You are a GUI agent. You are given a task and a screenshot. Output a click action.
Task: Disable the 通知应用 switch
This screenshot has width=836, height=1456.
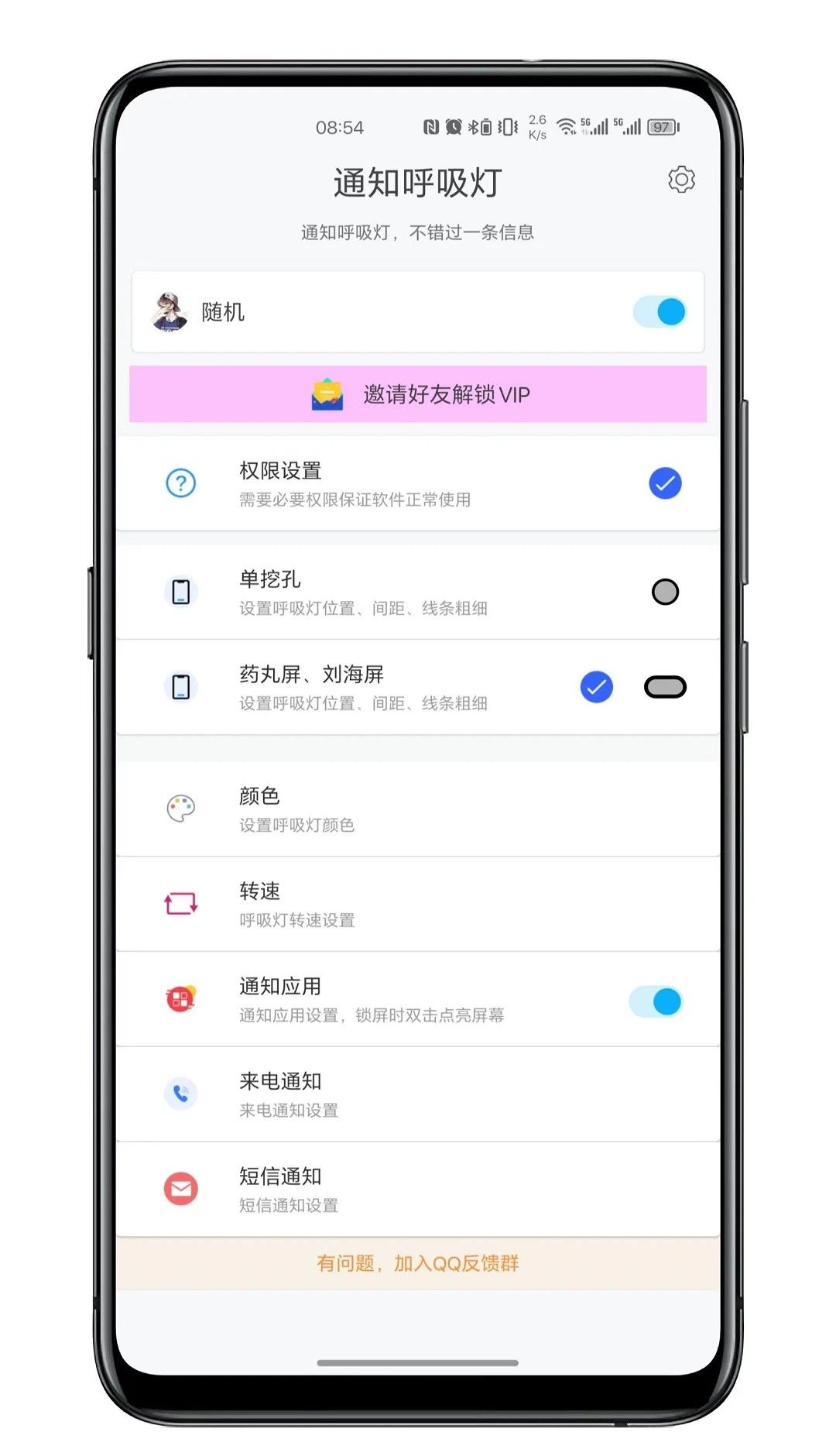(x=656, y=1001)
